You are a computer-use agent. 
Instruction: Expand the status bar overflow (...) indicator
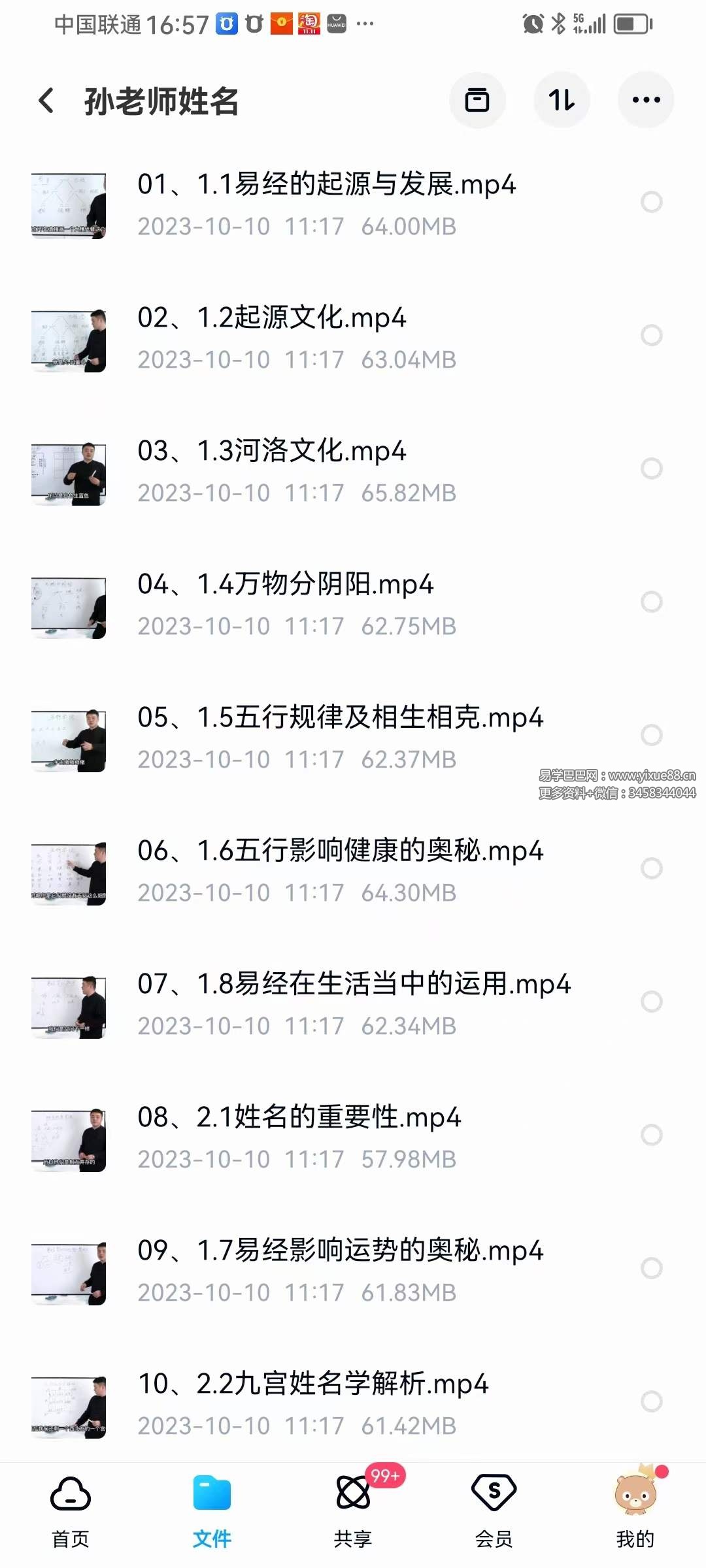coord(363,24)
